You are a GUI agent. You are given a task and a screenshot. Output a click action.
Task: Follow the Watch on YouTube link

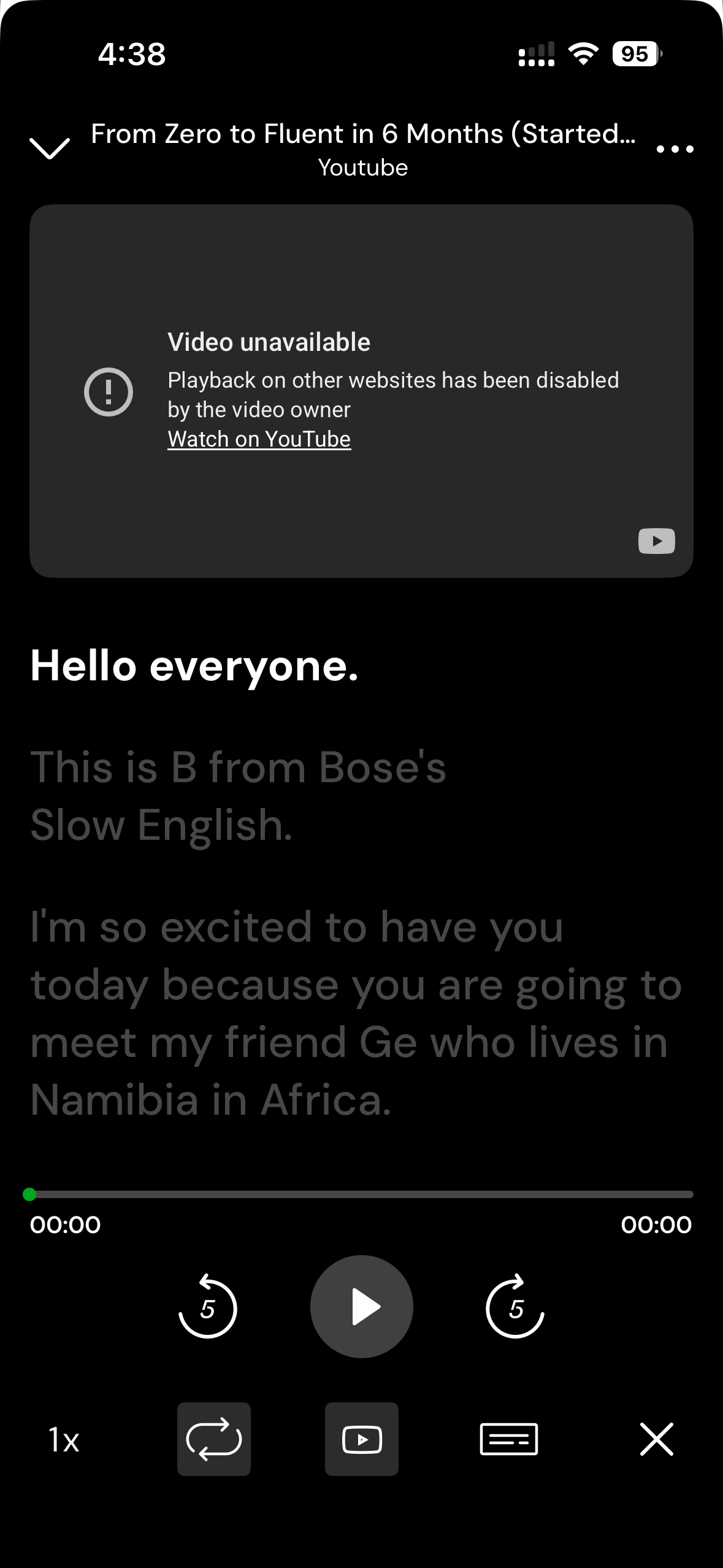(x=259, y=439)
